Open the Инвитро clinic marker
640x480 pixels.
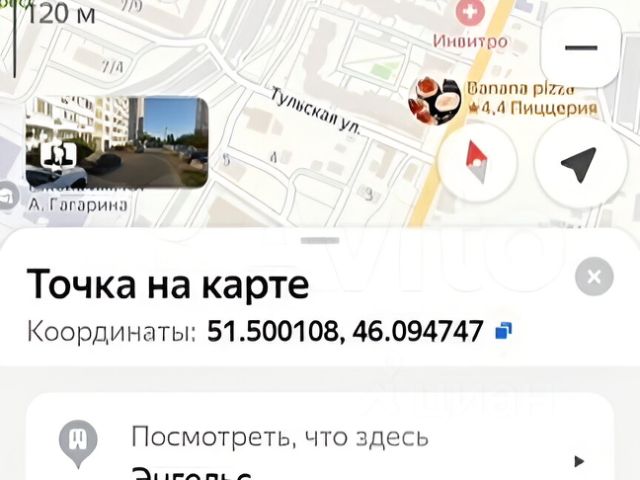466,17
